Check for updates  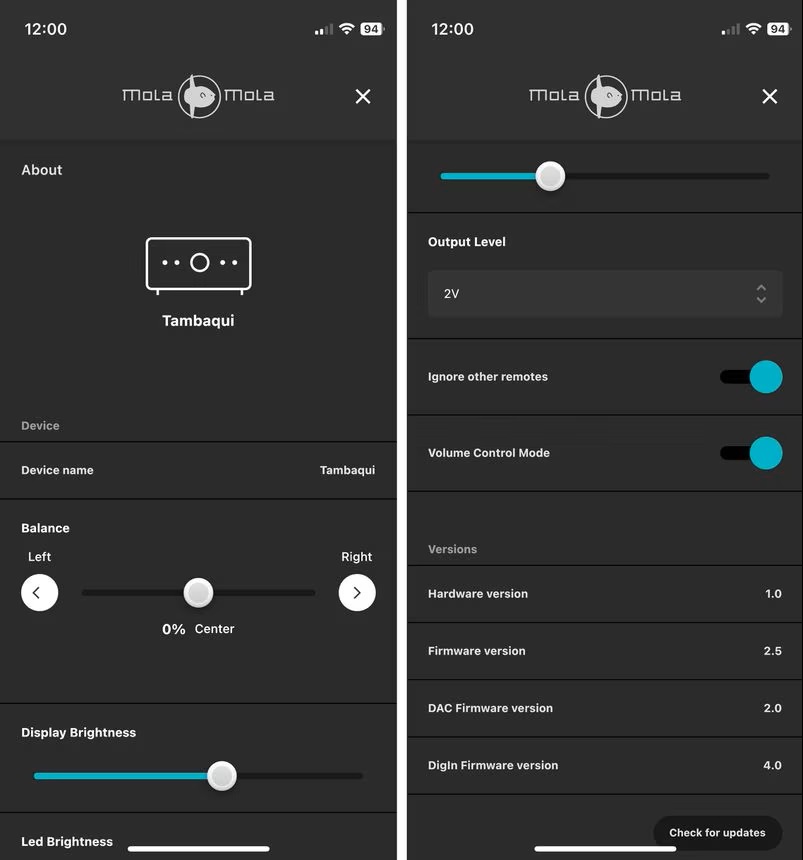click(x=717, y=832)
